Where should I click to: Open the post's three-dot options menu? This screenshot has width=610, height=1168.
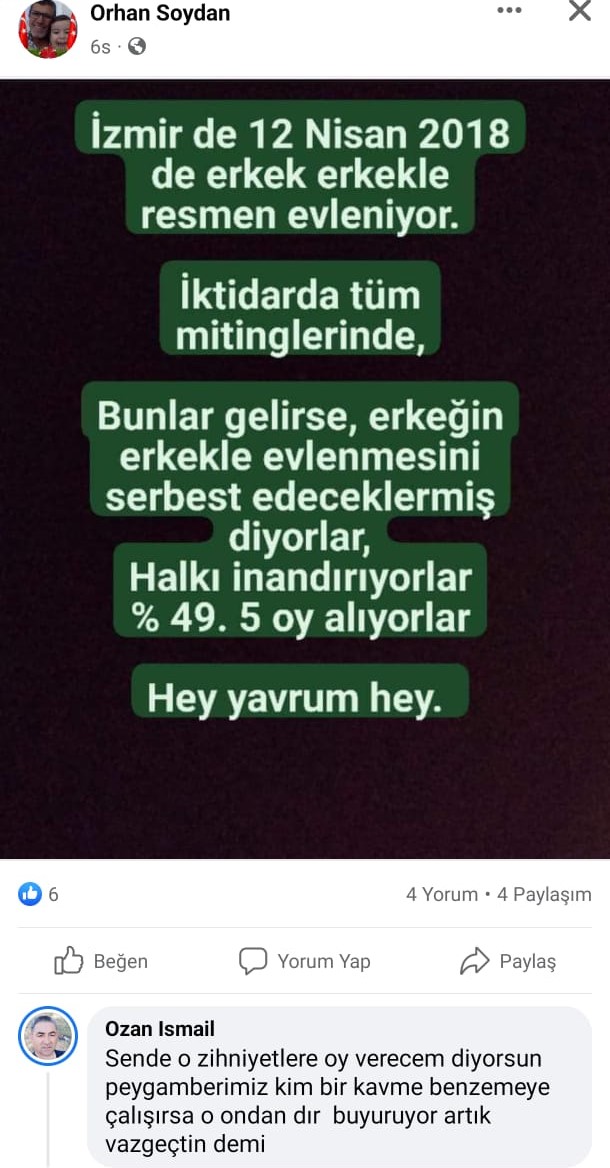coord(509,11)
